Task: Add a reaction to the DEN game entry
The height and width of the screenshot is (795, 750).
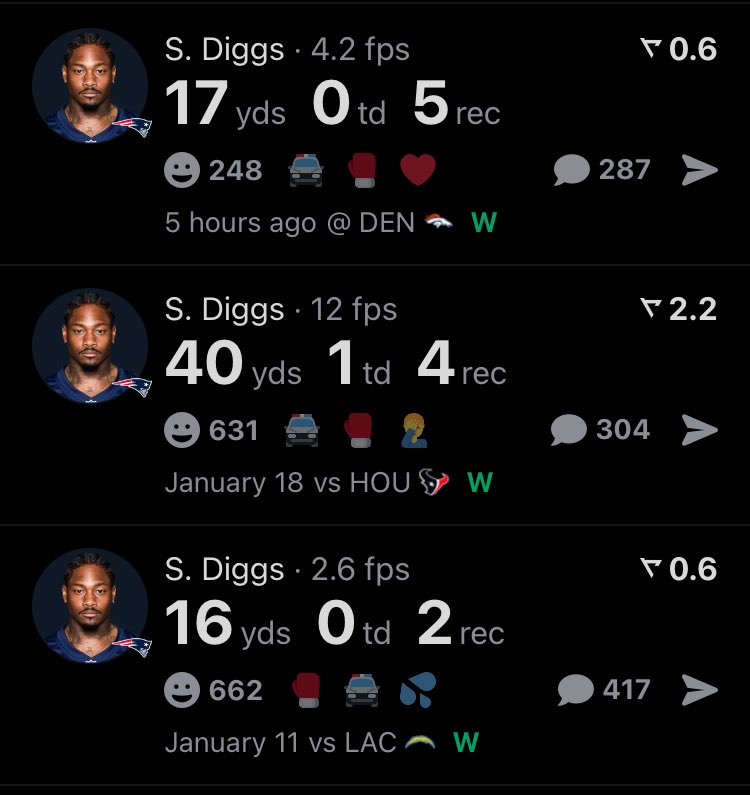Action: click(182, 171)
